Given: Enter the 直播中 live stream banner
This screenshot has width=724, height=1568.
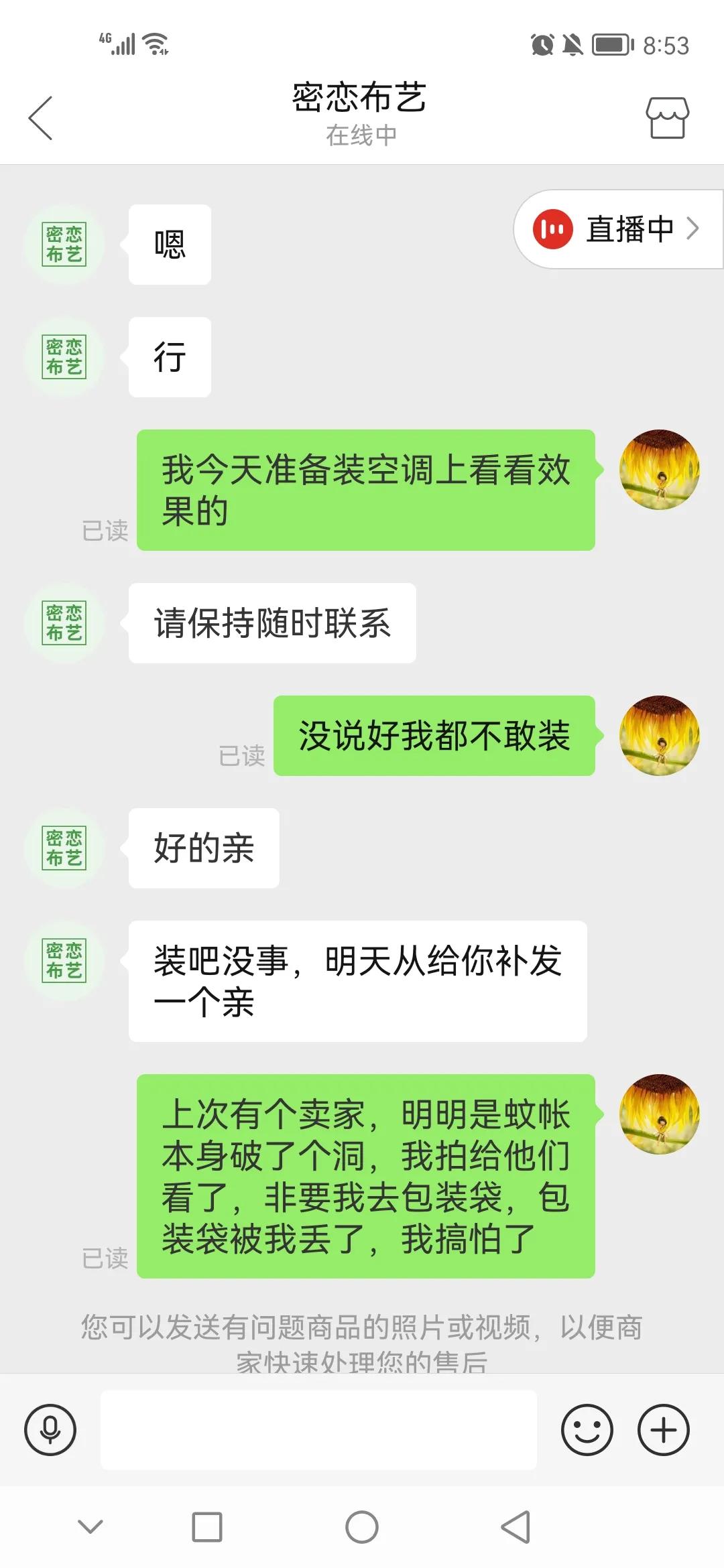Looking at the screenshot, I should pos(623,228).
